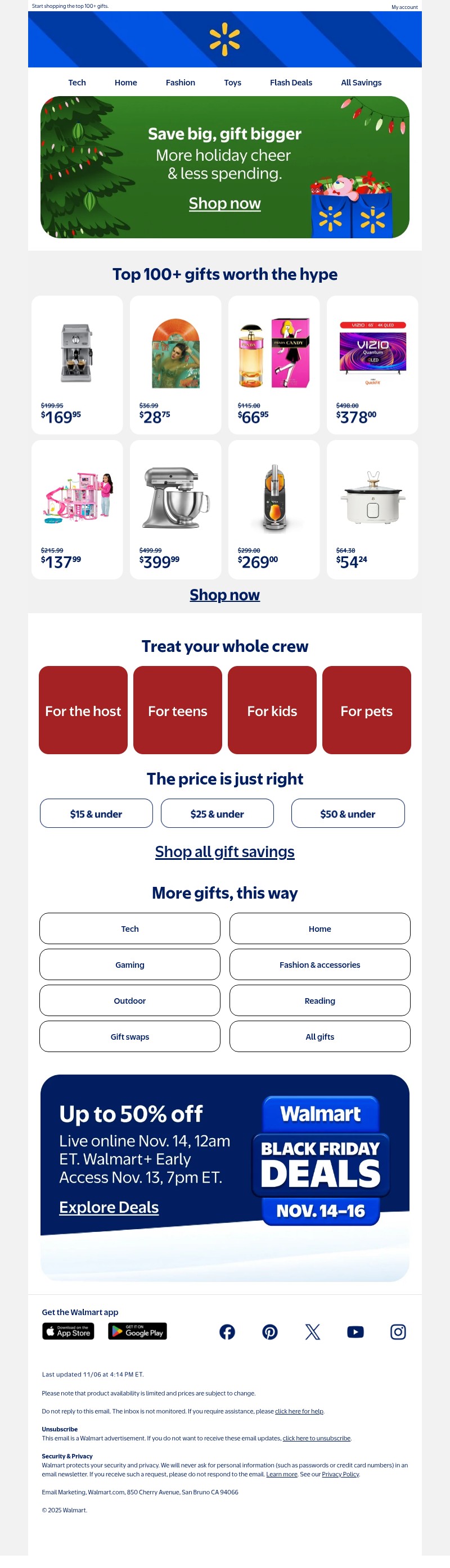Viewport: 450px width, 1568px height.
Task: Select the $25 & under price filter
Action: tap(217, 814)
